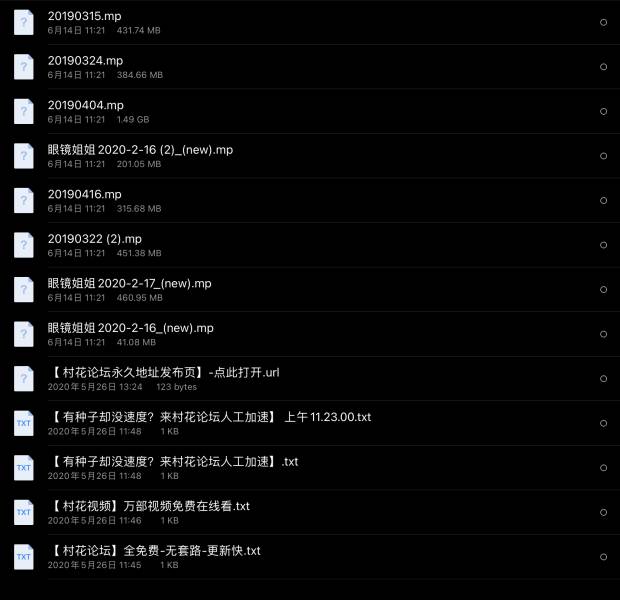Select the circle next to 20190416.mp
The height and width of the screenshot is (600, 620).
tap(603, 200)
